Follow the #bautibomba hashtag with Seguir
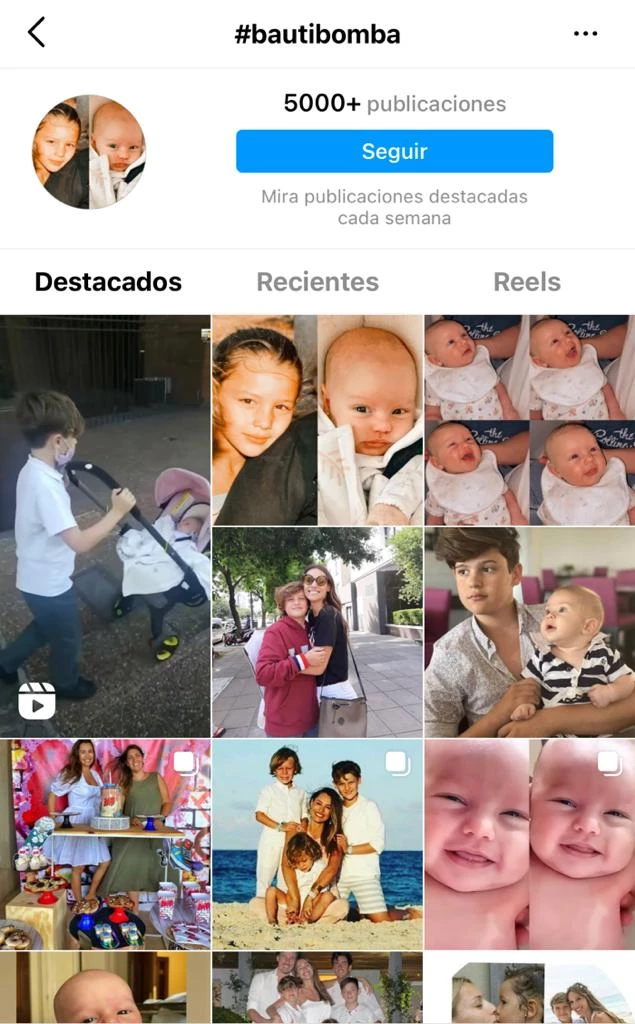 [x=394, y=151]
